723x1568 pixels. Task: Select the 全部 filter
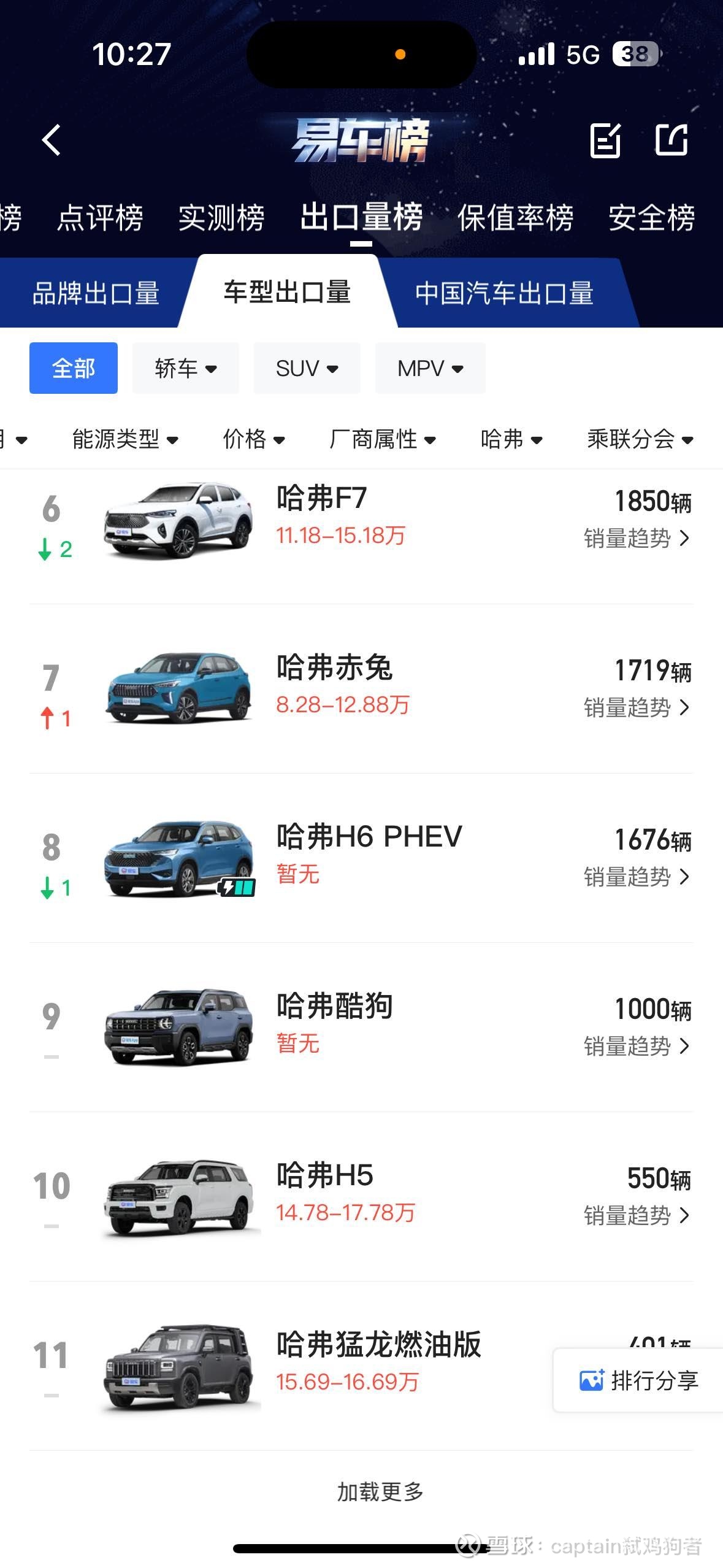(73, 367)
